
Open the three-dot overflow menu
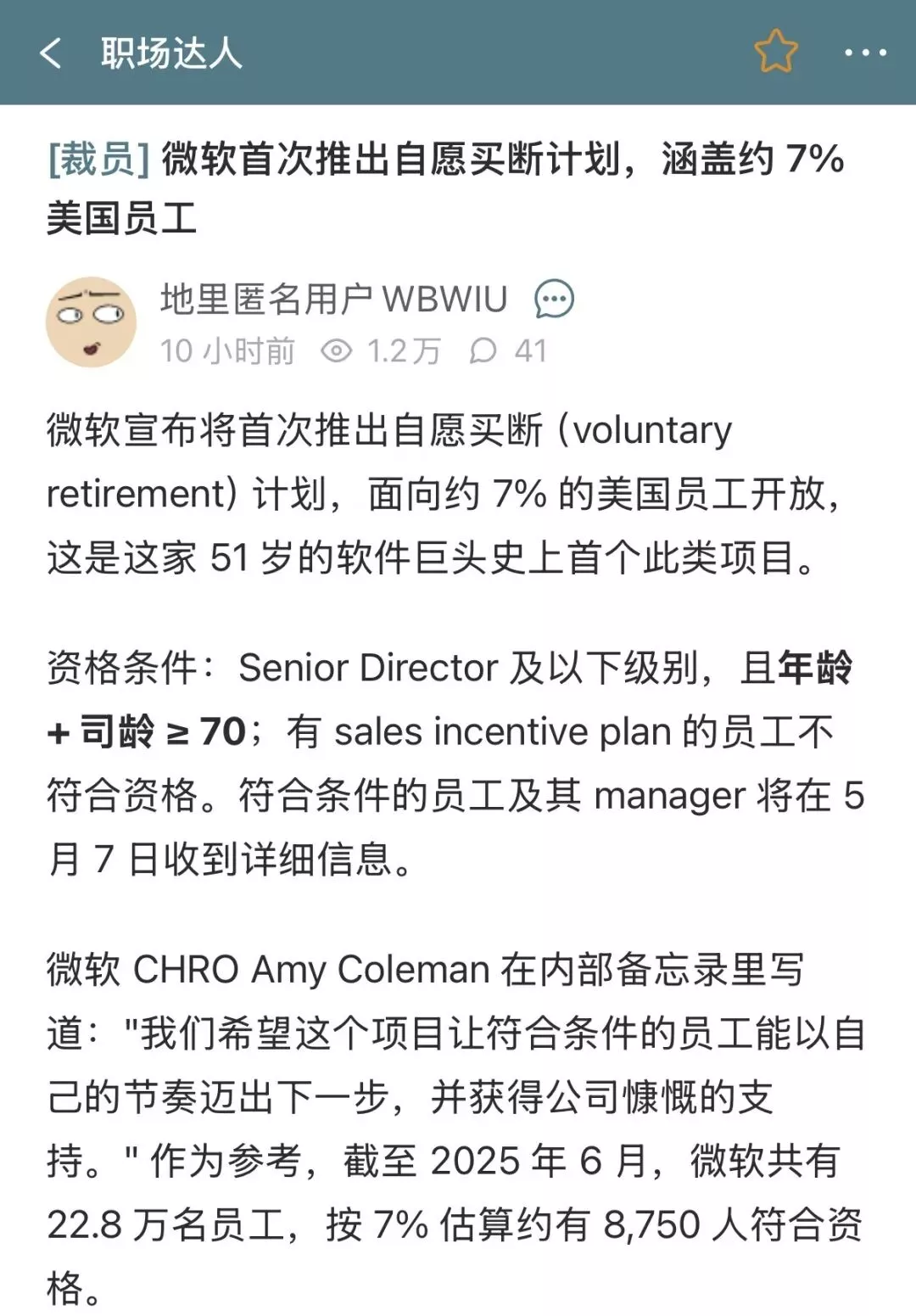click(x=864, y=53)
